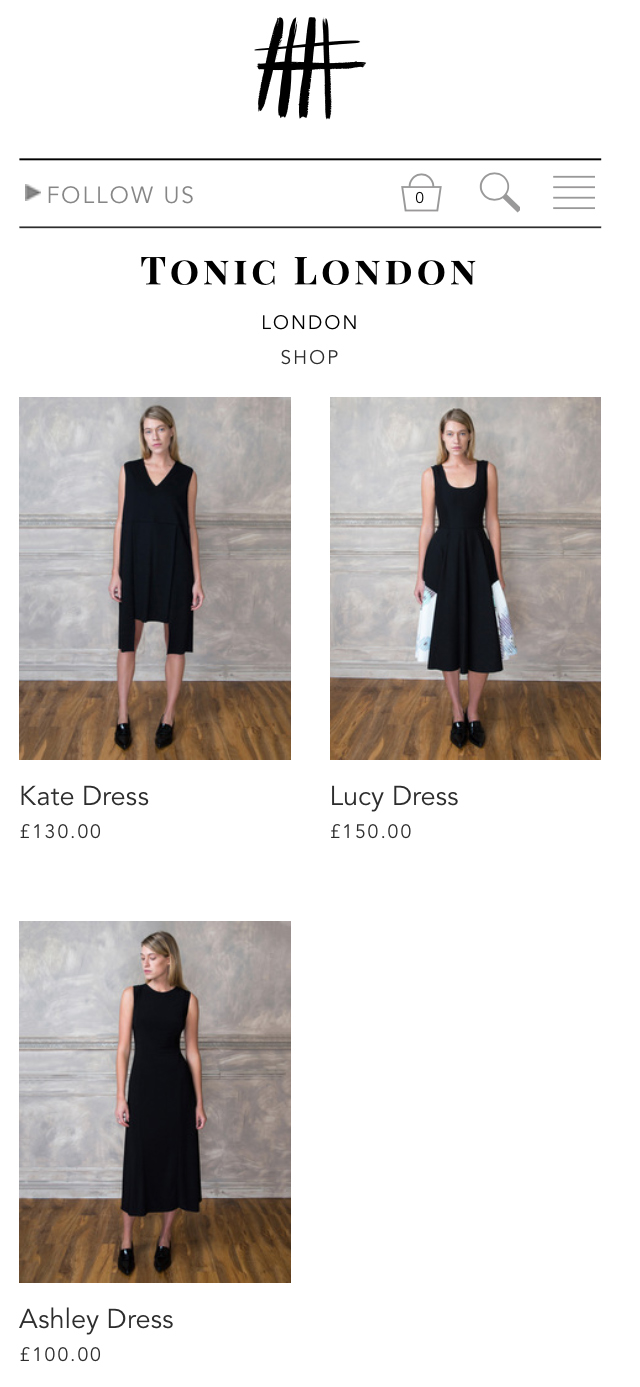Image resolution: width=640 pixels, height=1387 pixels.
Task: Tap the Kate Dress title link
Action: pos(84,796)
